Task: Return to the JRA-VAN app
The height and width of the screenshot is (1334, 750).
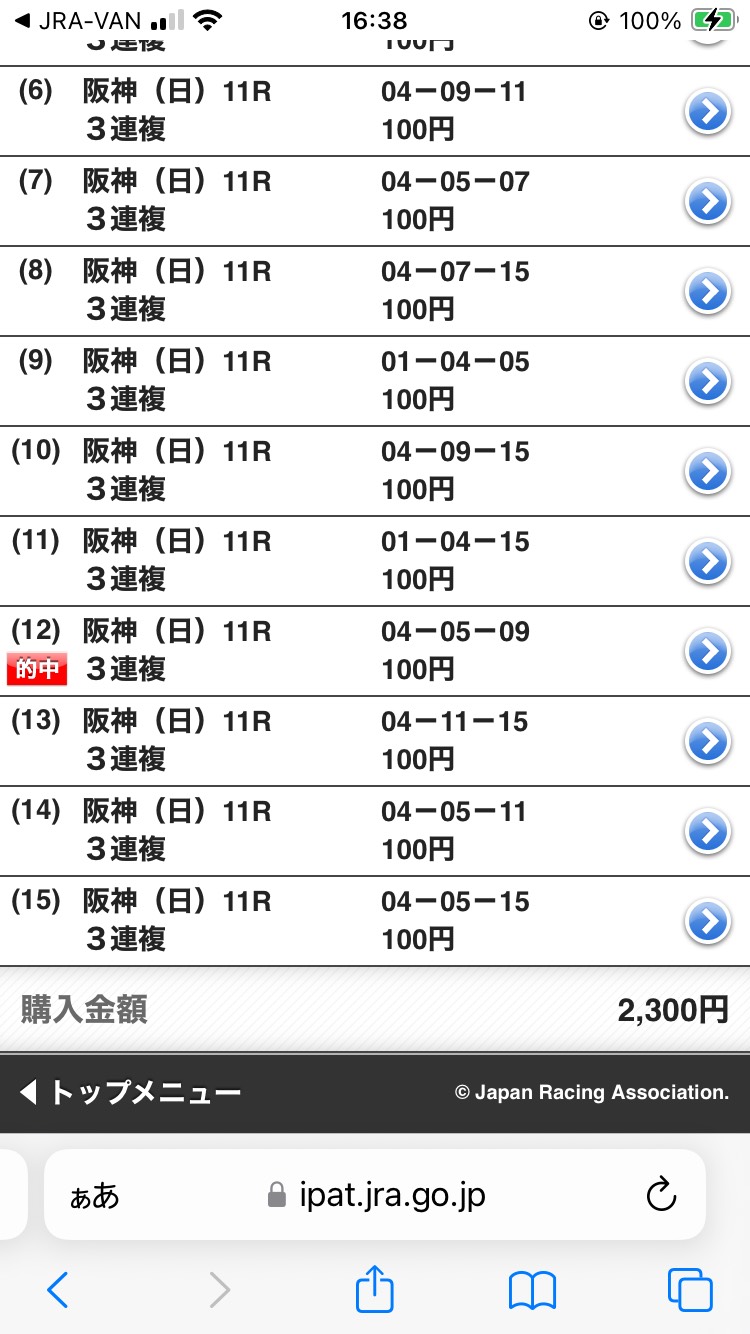Action: (78, 20)
